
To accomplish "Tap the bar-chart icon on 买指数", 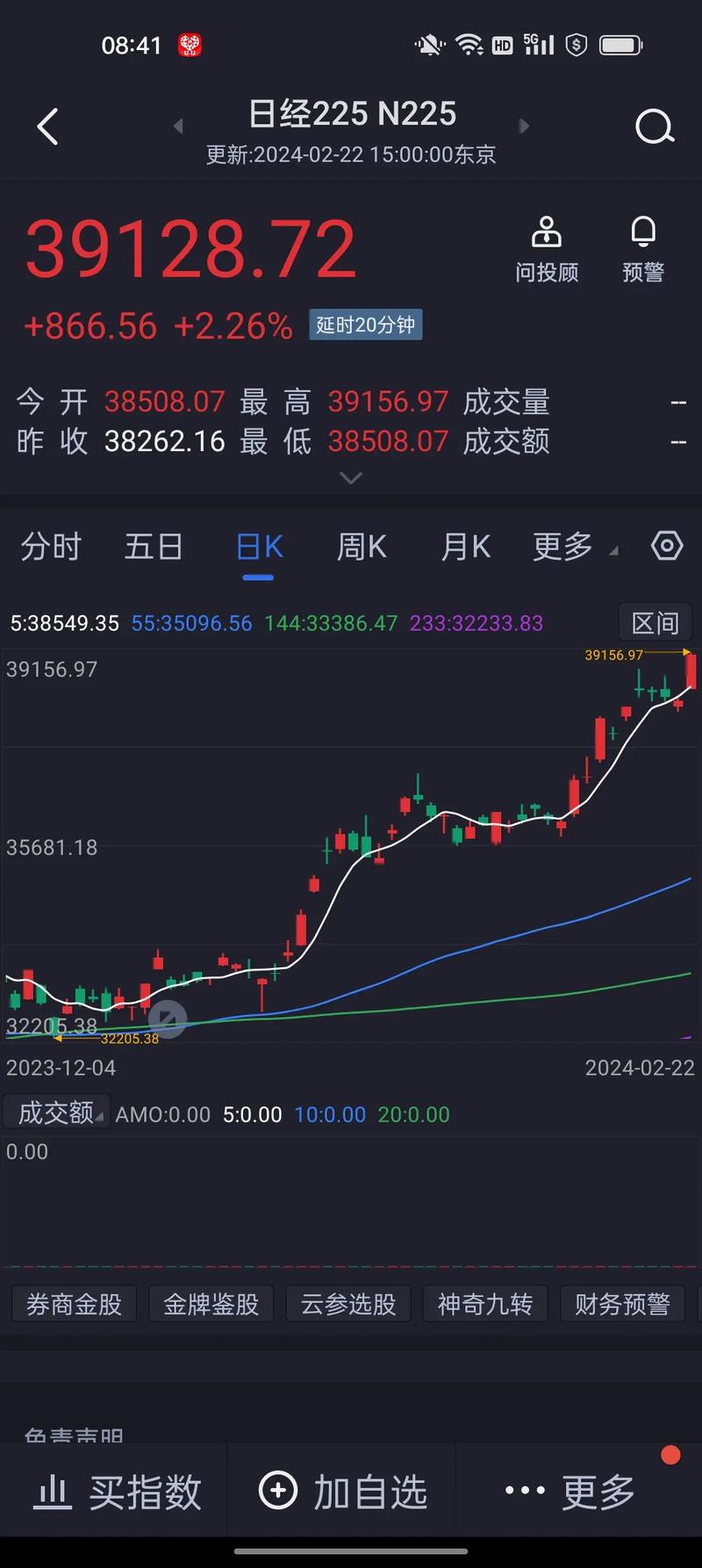I will [52, 1490].
